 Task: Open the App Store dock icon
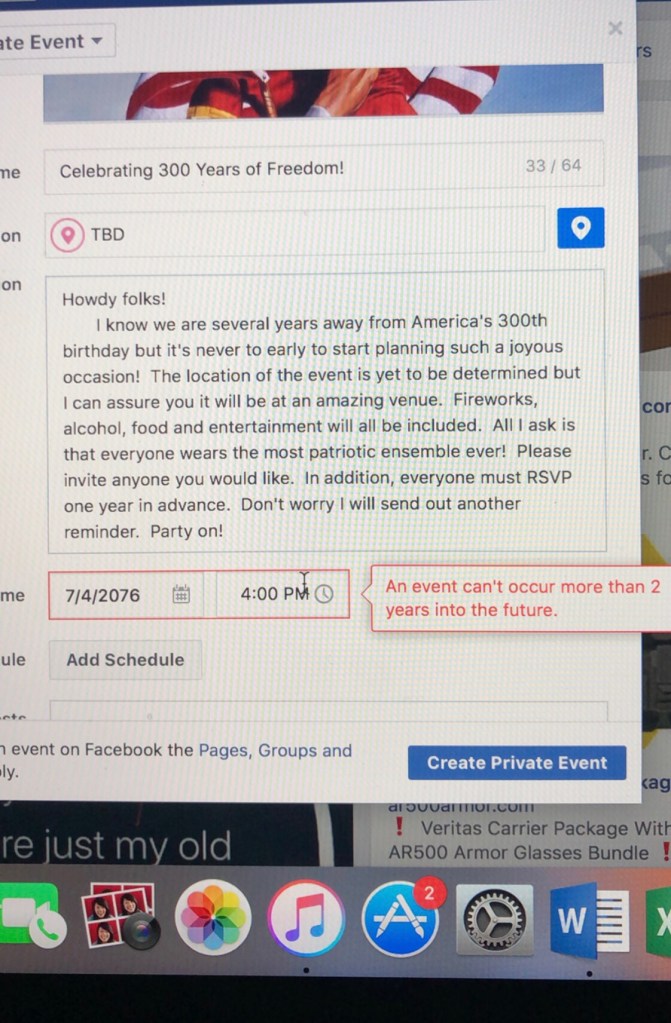[399, 917]
